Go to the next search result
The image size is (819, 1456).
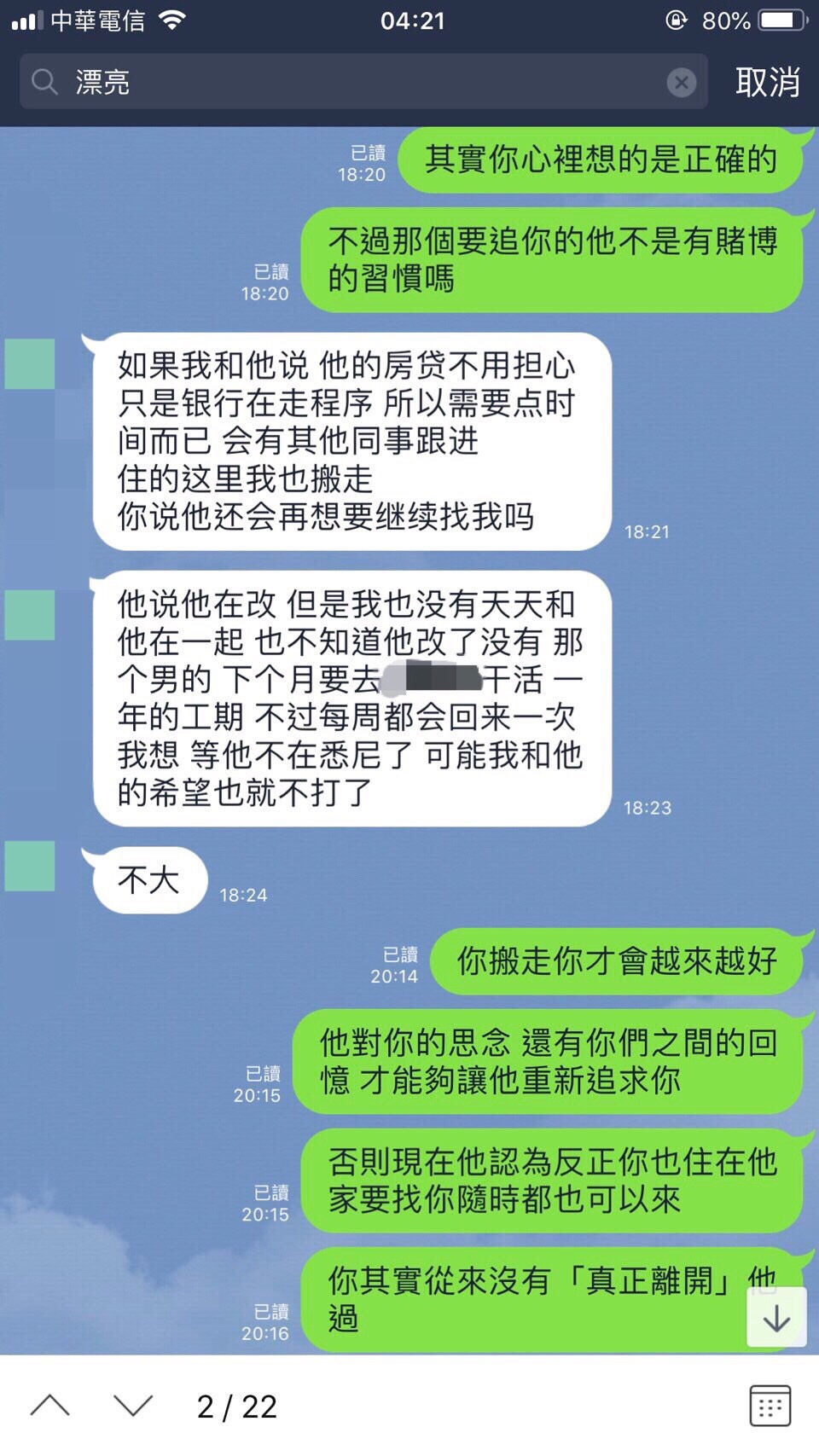coord(133,1406)
